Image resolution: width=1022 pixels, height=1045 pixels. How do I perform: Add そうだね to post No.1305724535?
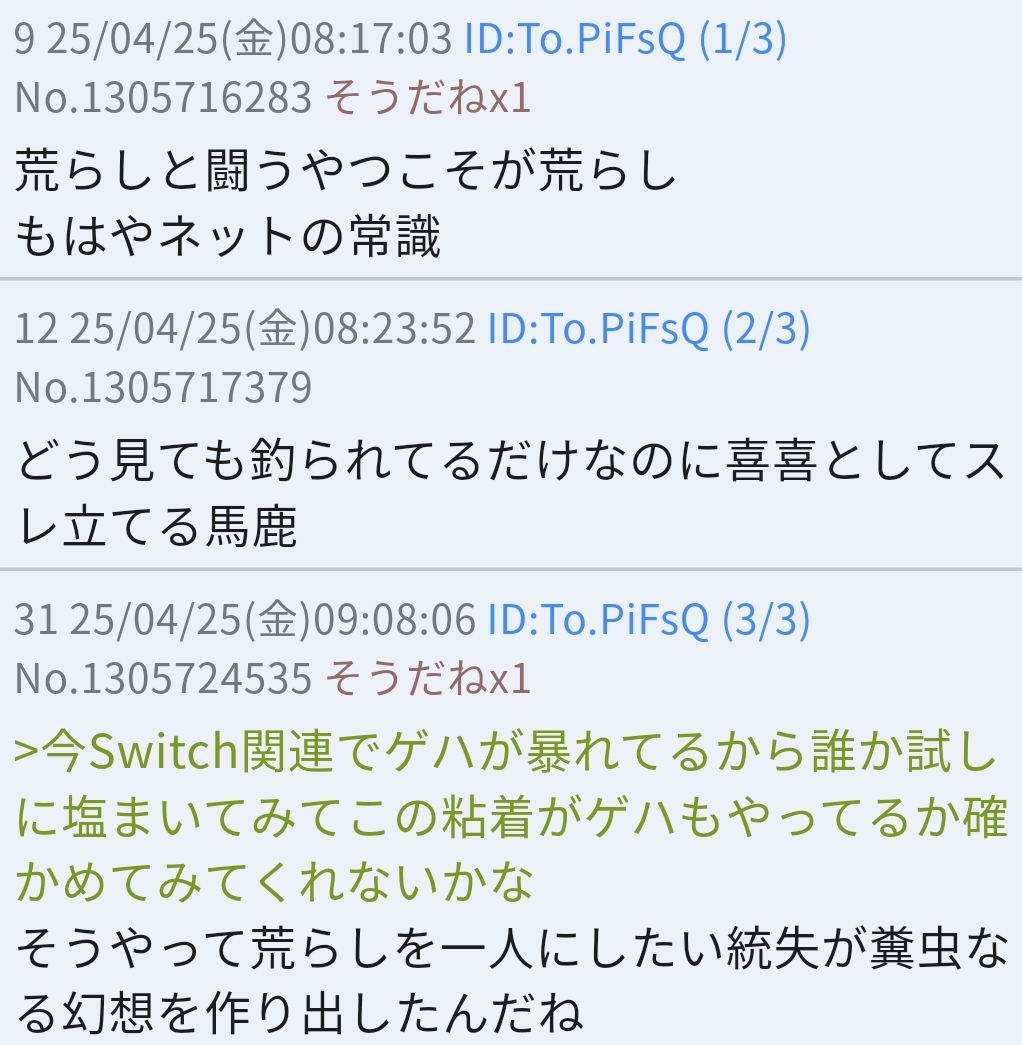coord(428,679)
